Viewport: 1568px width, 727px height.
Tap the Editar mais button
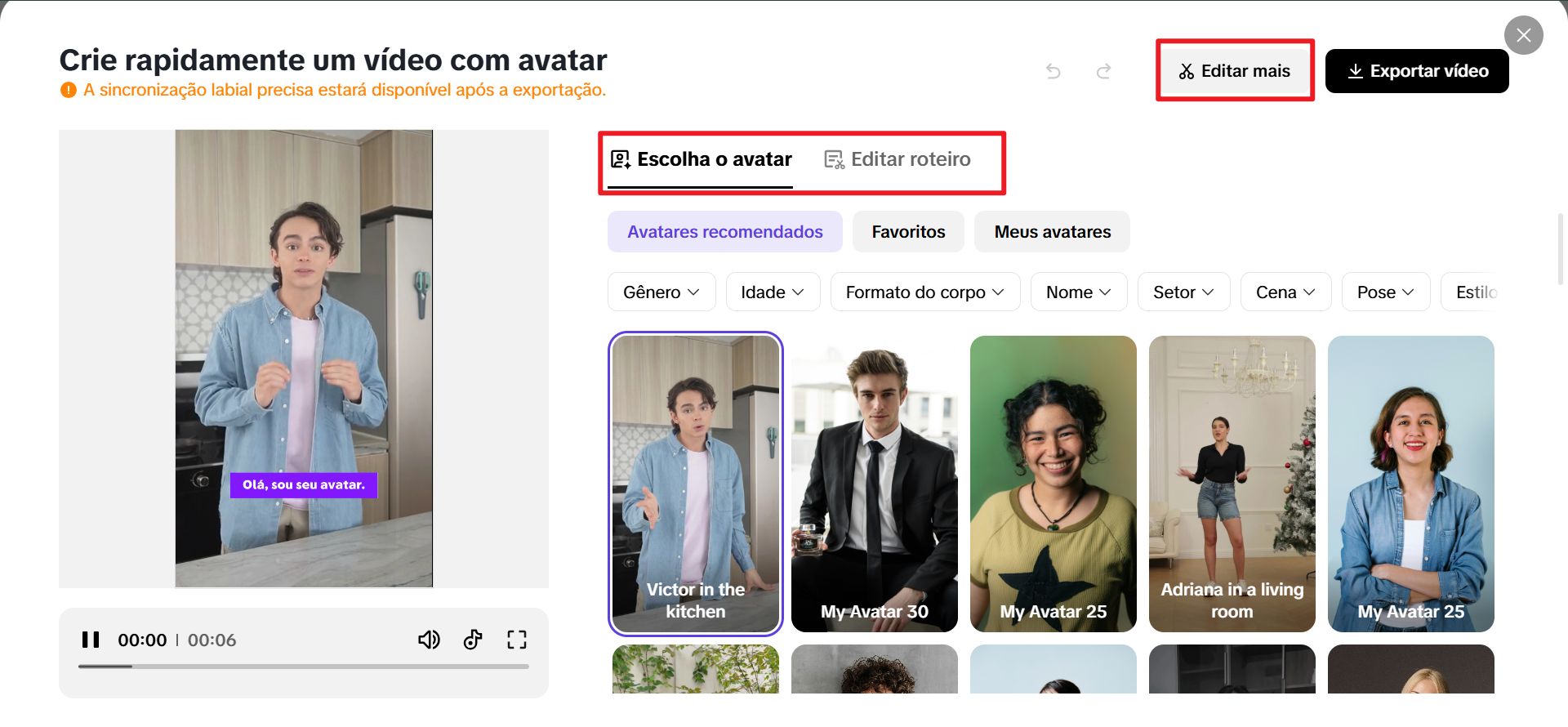(1235, 71)
